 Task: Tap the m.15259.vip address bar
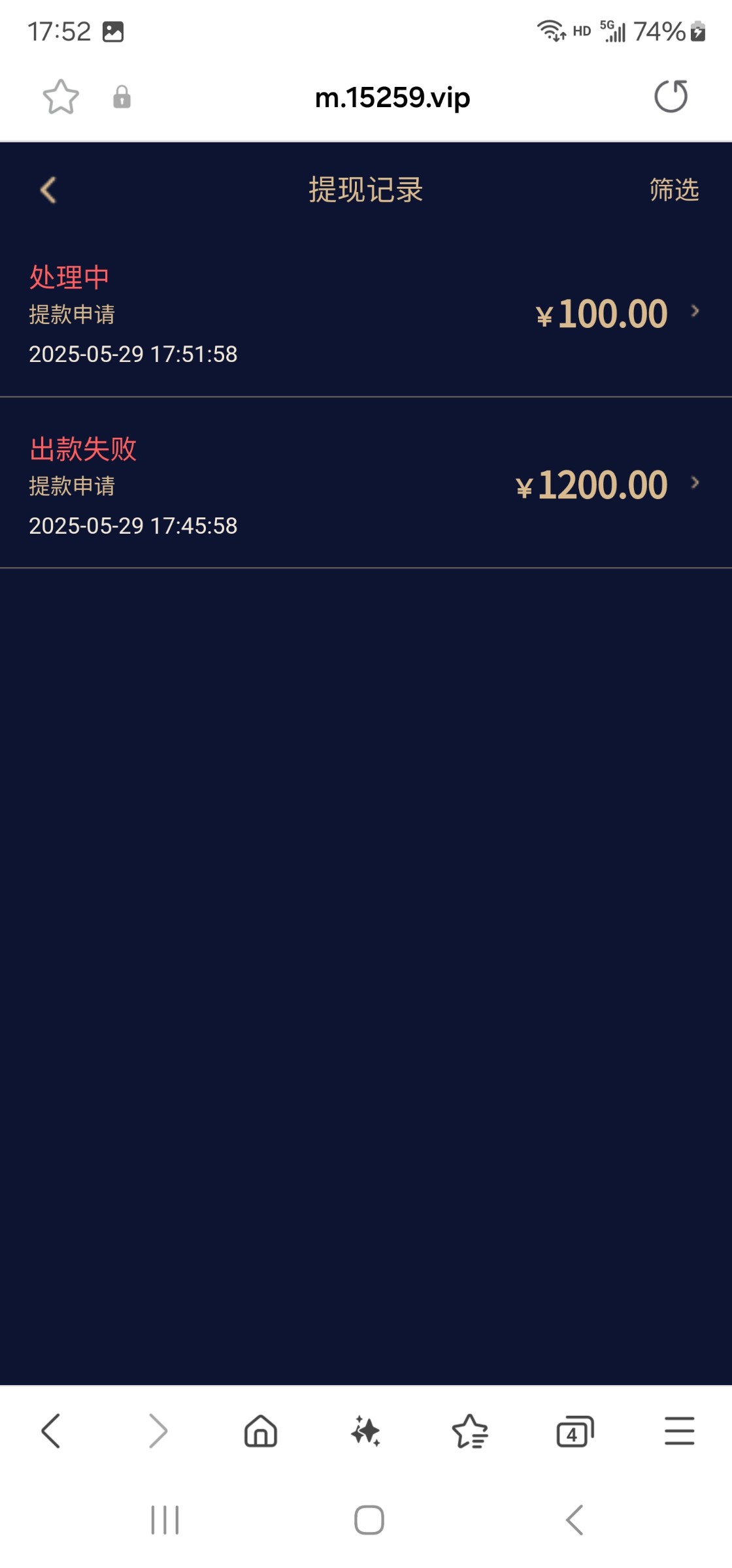click(392, 97)
